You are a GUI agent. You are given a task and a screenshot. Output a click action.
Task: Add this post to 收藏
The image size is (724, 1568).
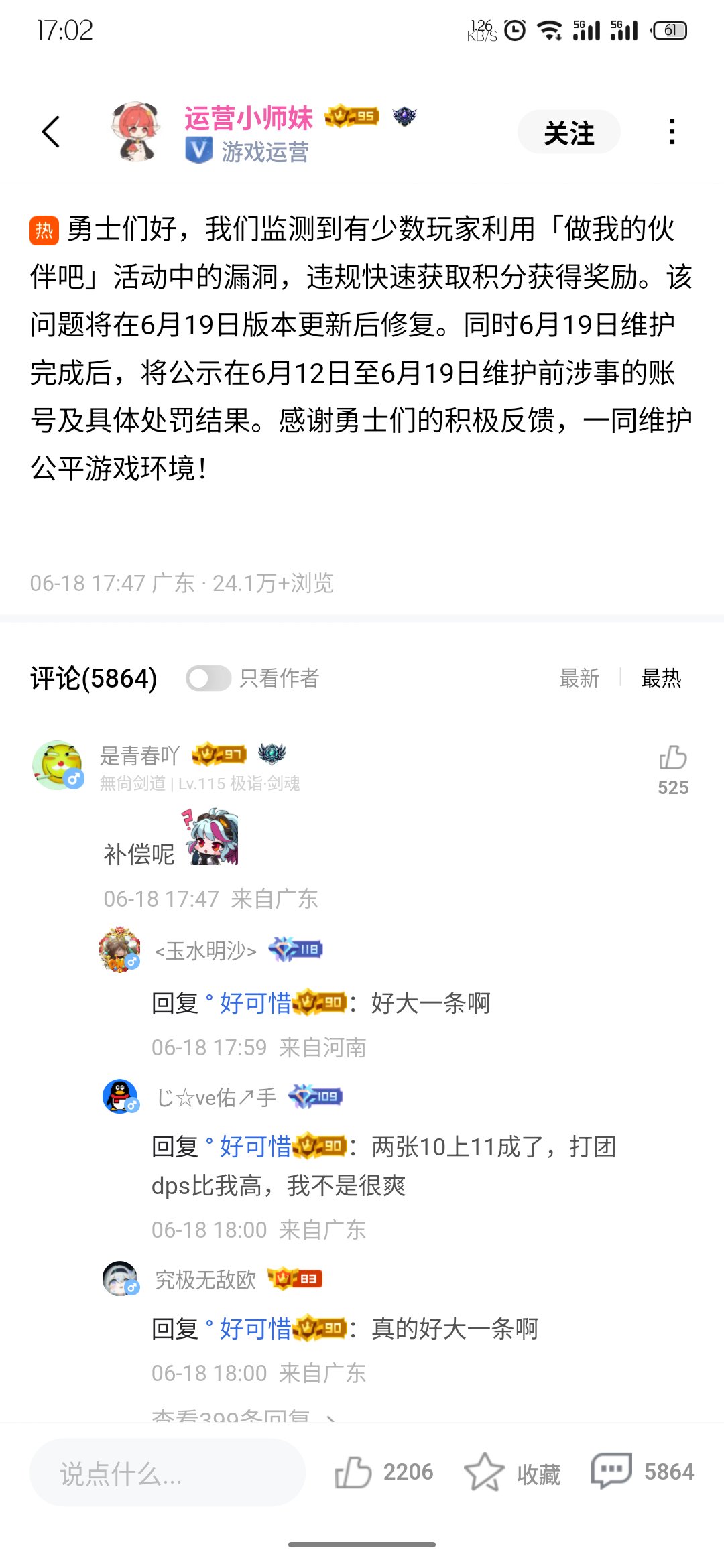point(484,1472)
